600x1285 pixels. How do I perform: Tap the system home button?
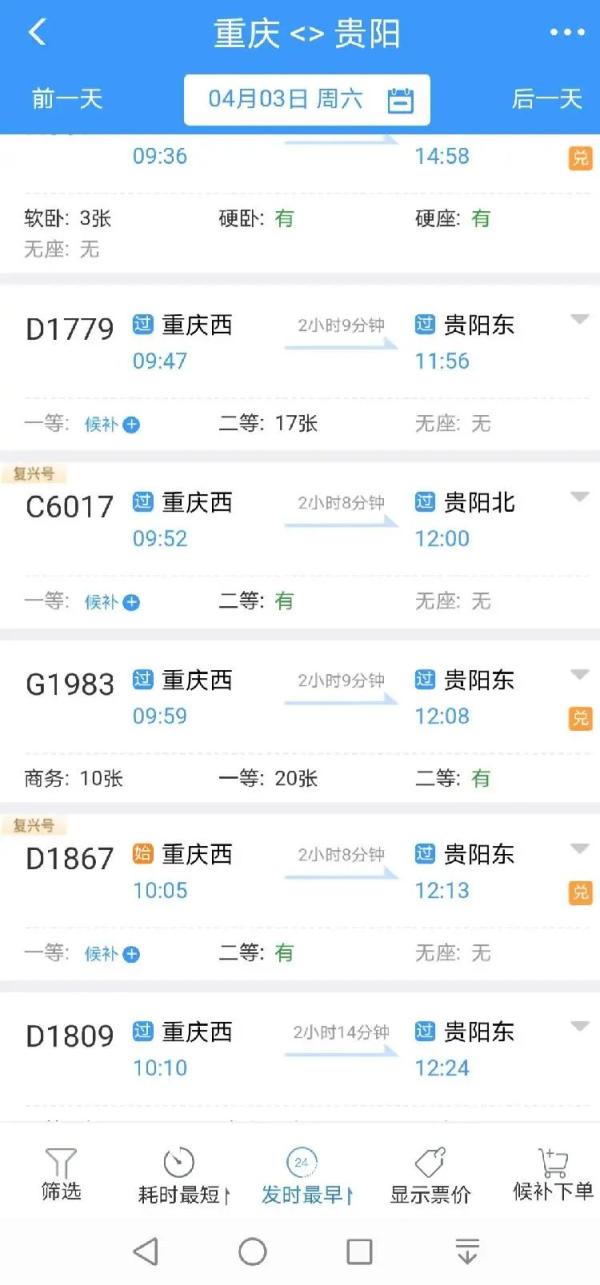click(253, 1251)
